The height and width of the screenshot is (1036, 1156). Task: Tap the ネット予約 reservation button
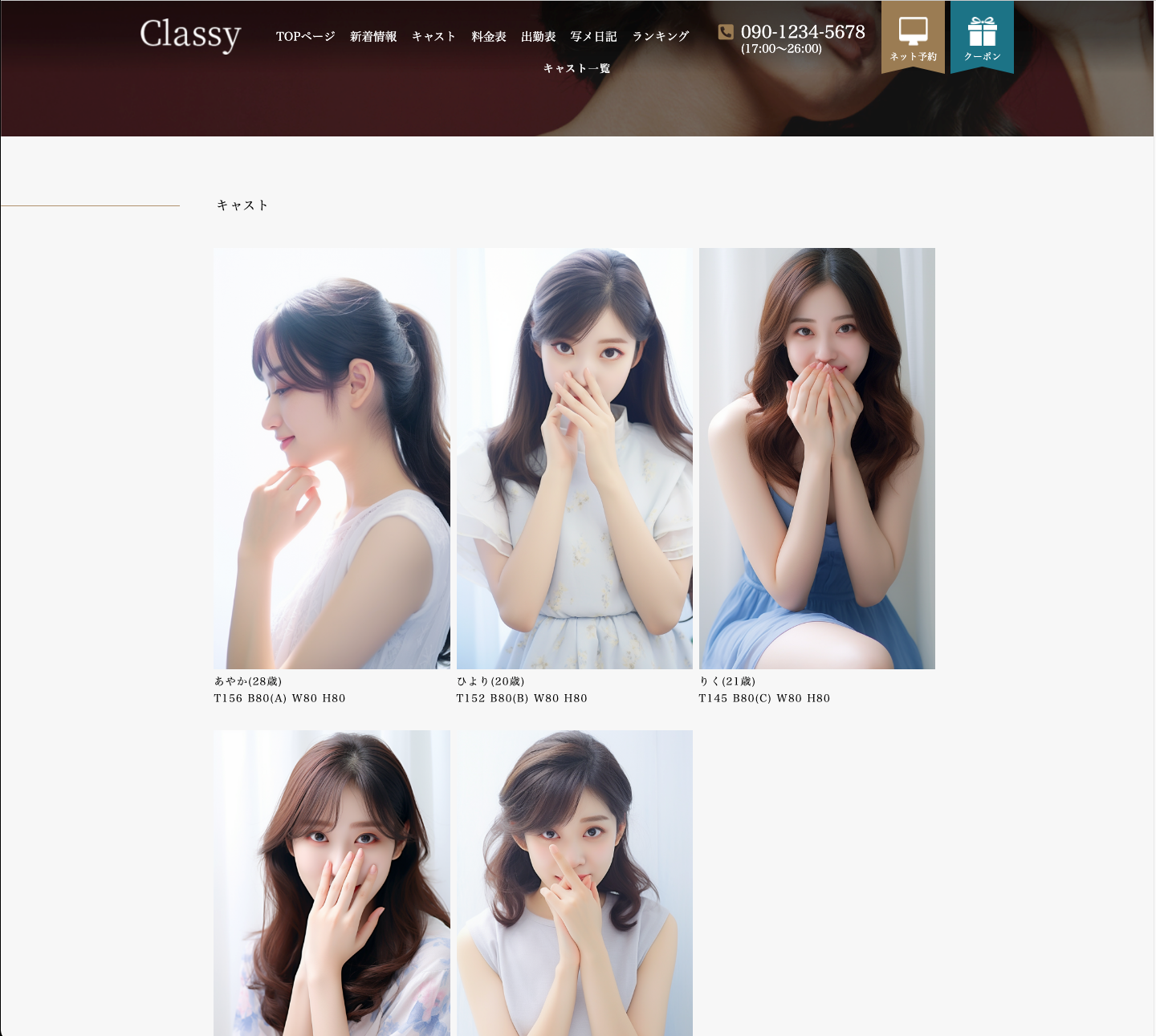913,37
